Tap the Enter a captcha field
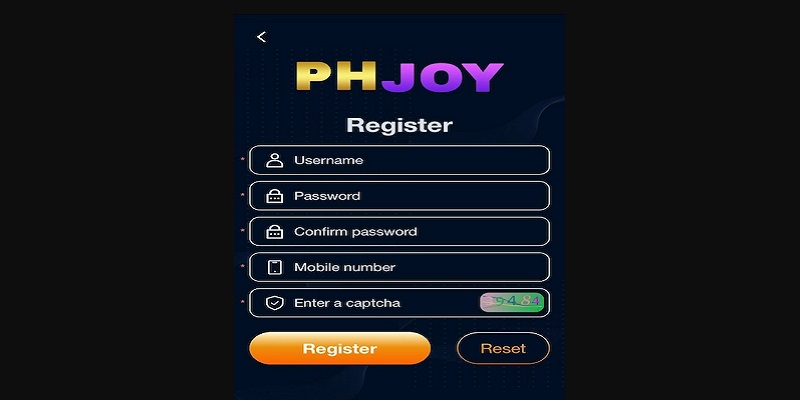Viewport: 800px width, 400px height. (370, 303)
